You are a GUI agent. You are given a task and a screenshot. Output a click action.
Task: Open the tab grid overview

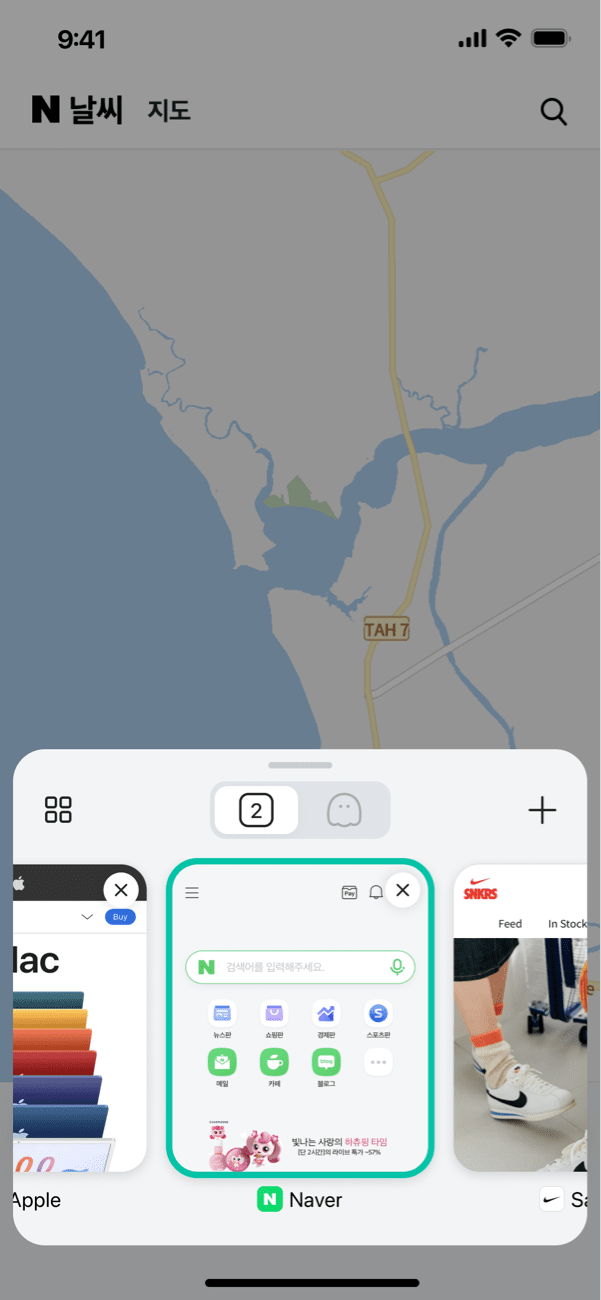coord(58,810)
